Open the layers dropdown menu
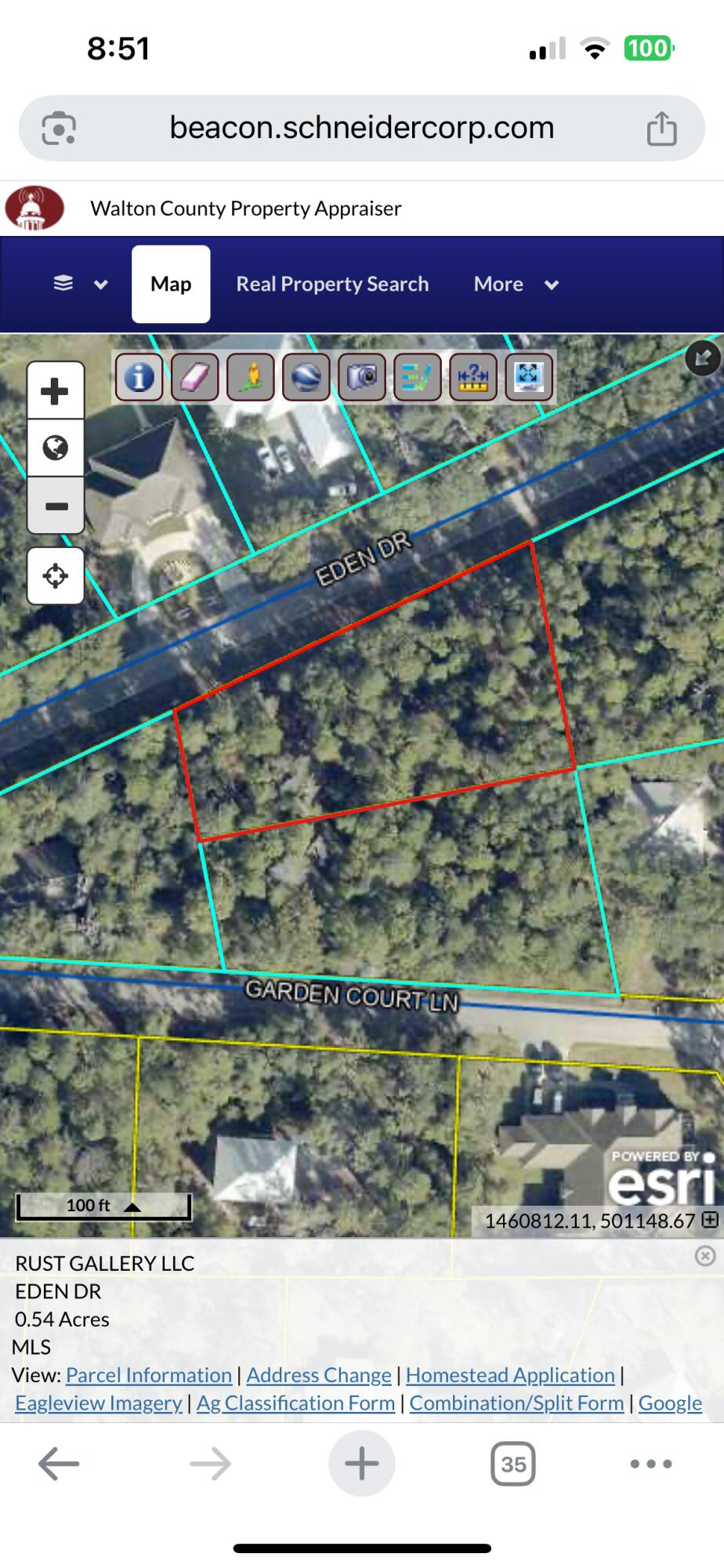 point(79,284)
